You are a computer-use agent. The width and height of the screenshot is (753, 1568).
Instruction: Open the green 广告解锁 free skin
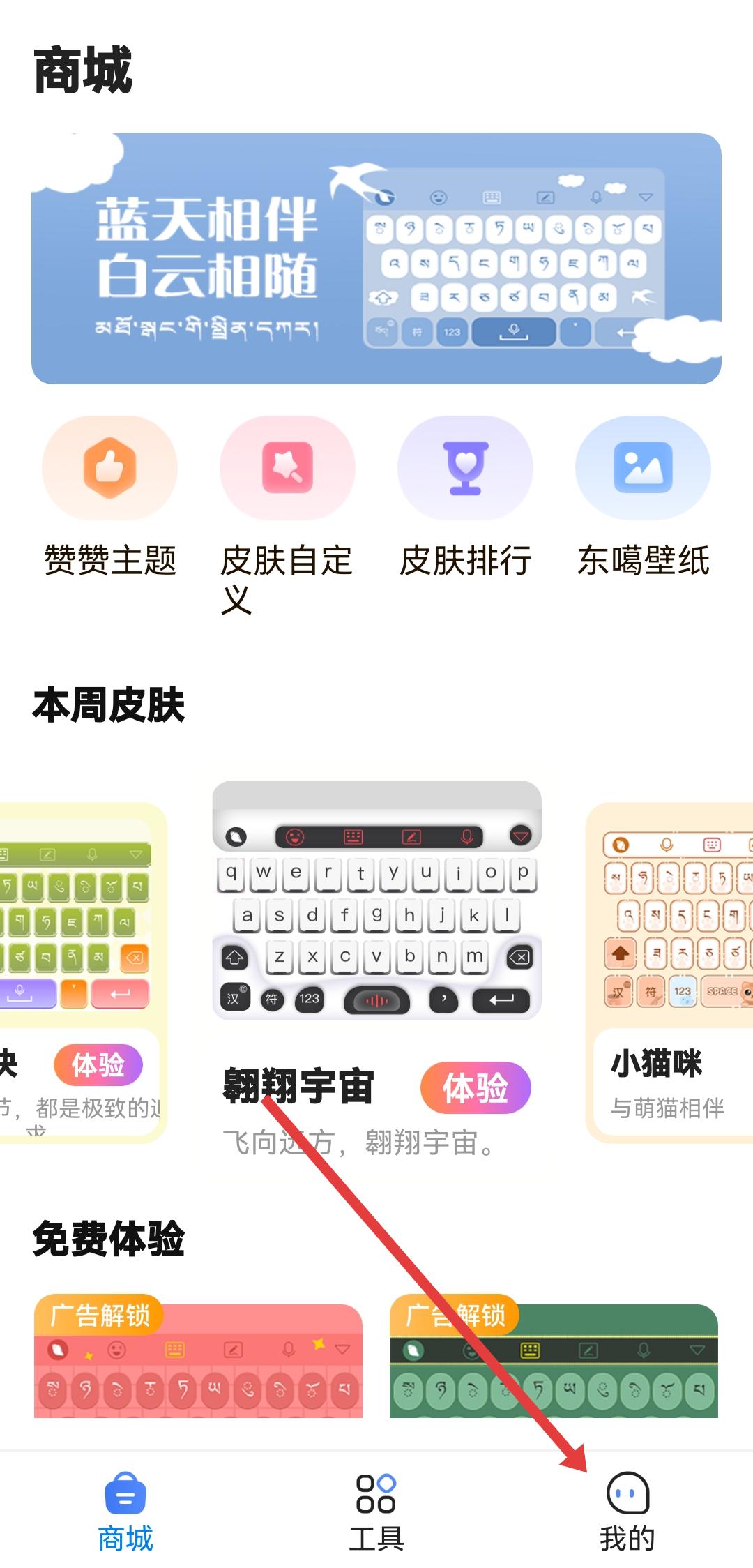[x=554, y=1360]
